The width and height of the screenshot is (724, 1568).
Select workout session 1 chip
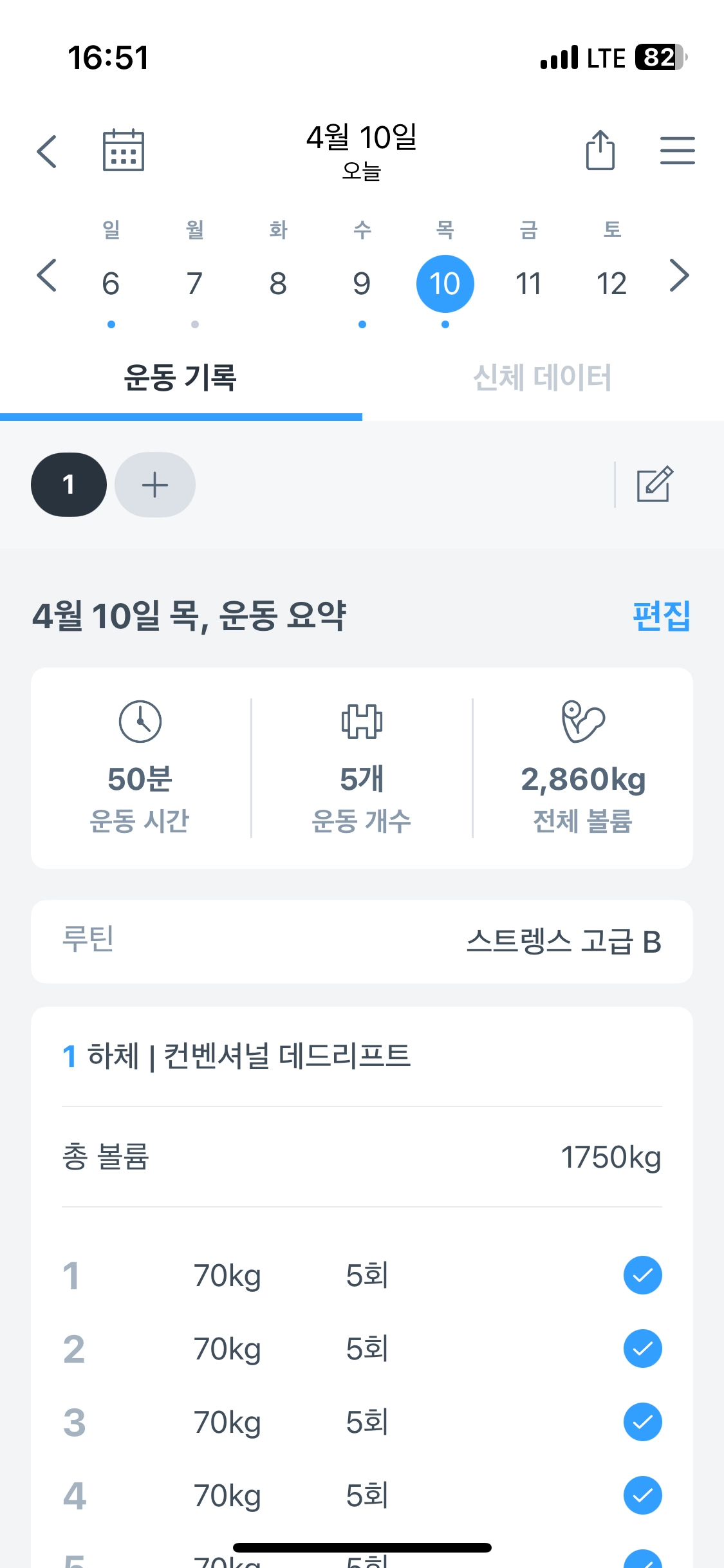[x=69, y=485]
